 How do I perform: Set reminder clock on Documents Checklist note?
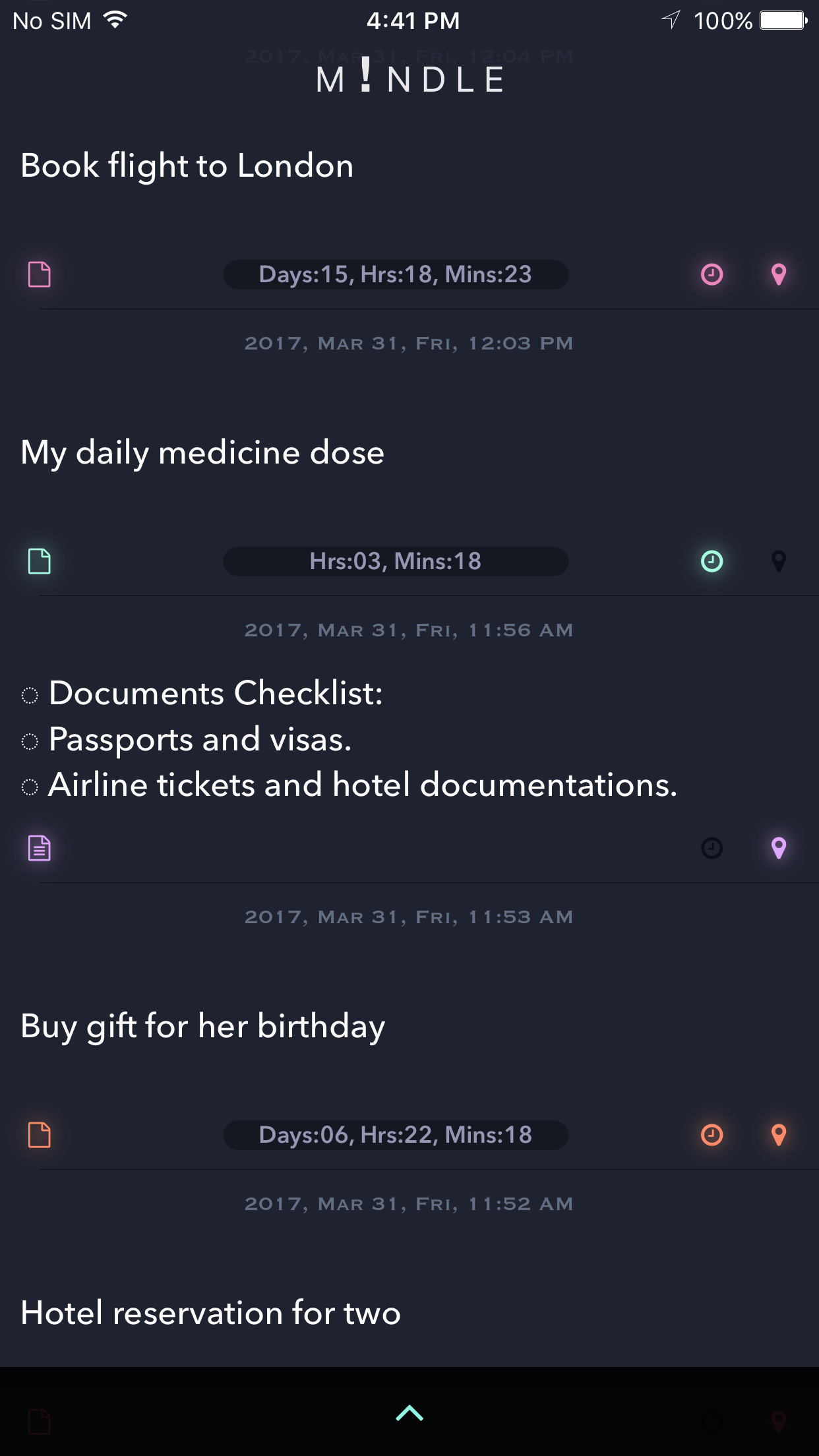(712, 848)
